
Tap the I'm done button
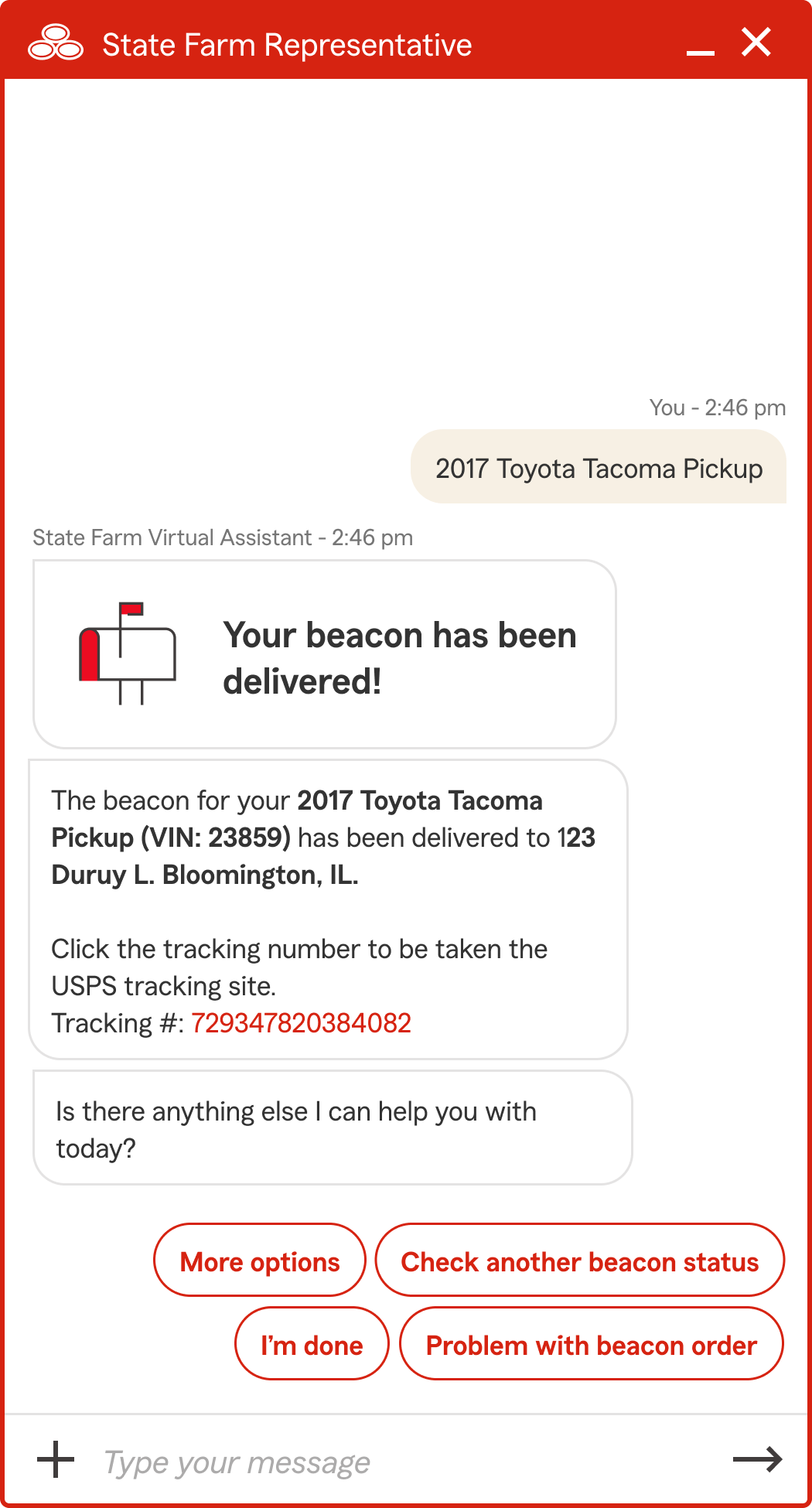(312, 1343)
